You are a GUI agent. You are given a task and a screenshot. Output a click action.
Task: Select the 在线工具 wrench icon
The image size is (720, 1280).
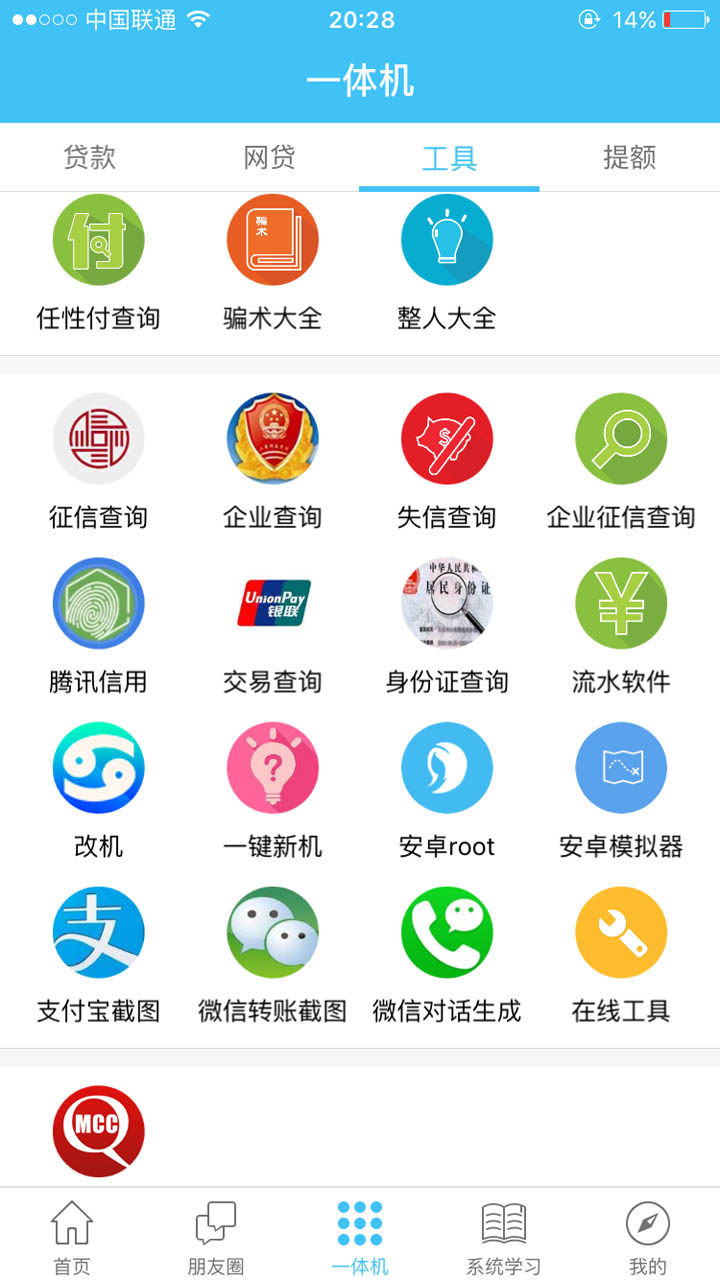coord(621,931)
